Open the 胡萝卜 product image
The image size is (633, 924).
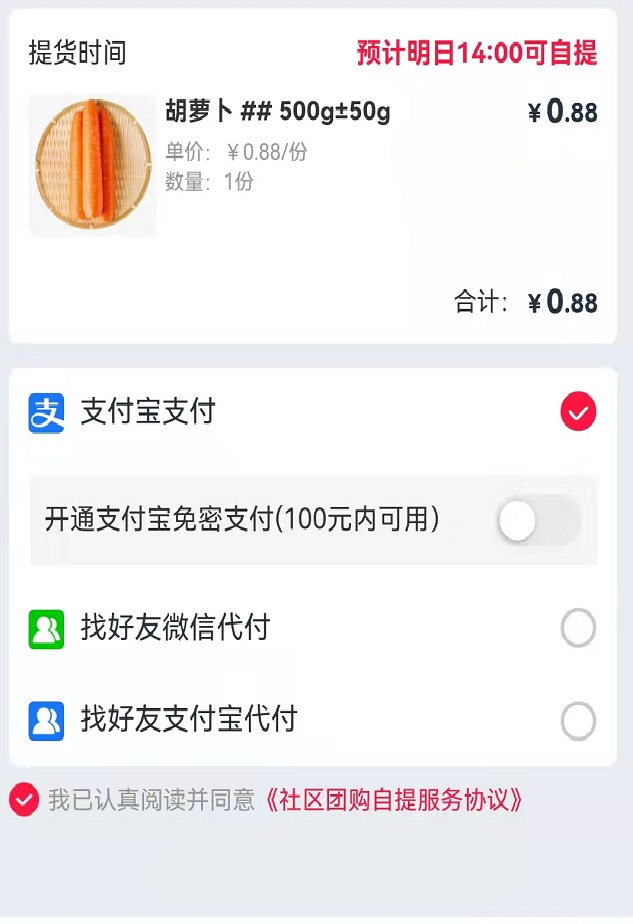coord(93,166)
